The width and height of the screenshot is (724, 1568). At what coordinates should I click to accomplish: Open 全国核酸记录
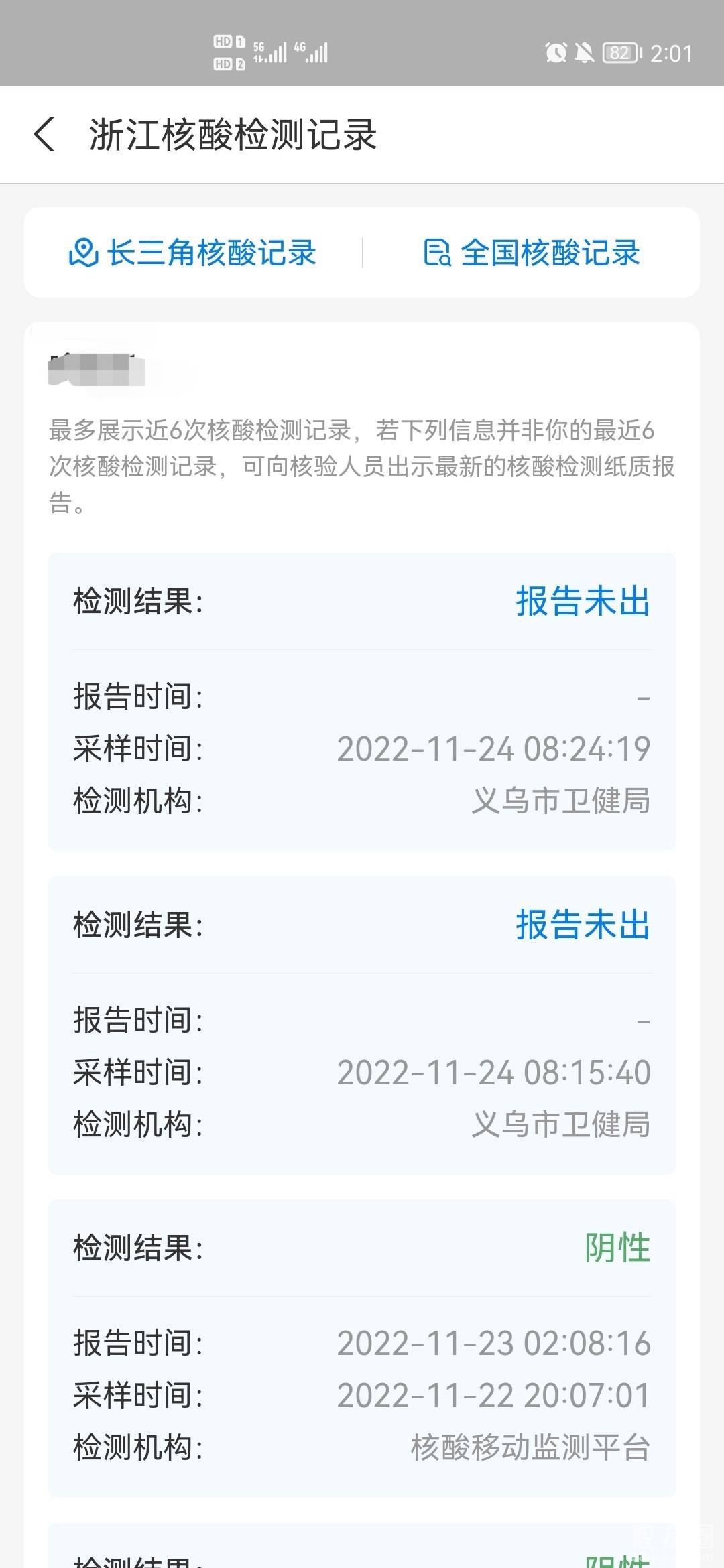click(x=532, y=253)
